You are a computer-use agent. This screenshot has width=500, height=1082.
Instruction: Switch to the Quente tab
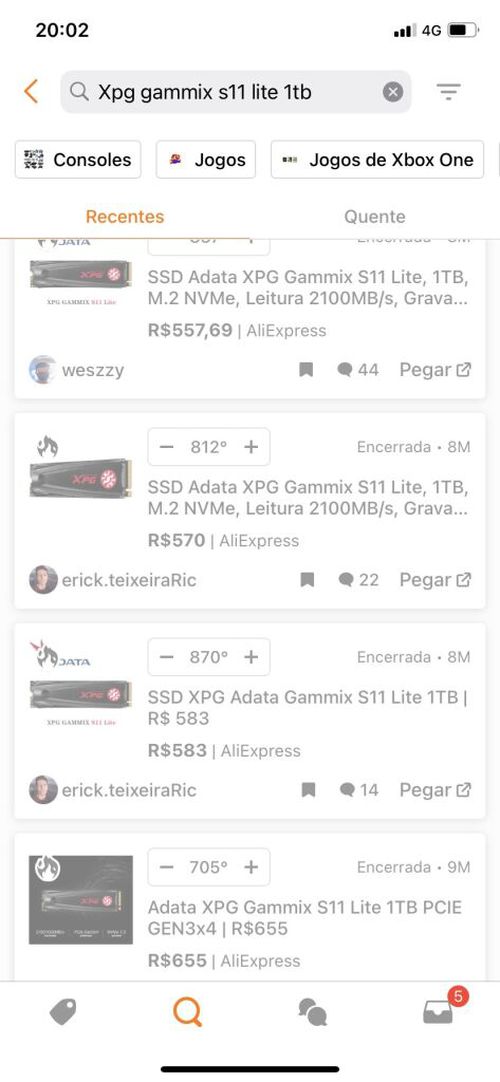coord(374,217)
